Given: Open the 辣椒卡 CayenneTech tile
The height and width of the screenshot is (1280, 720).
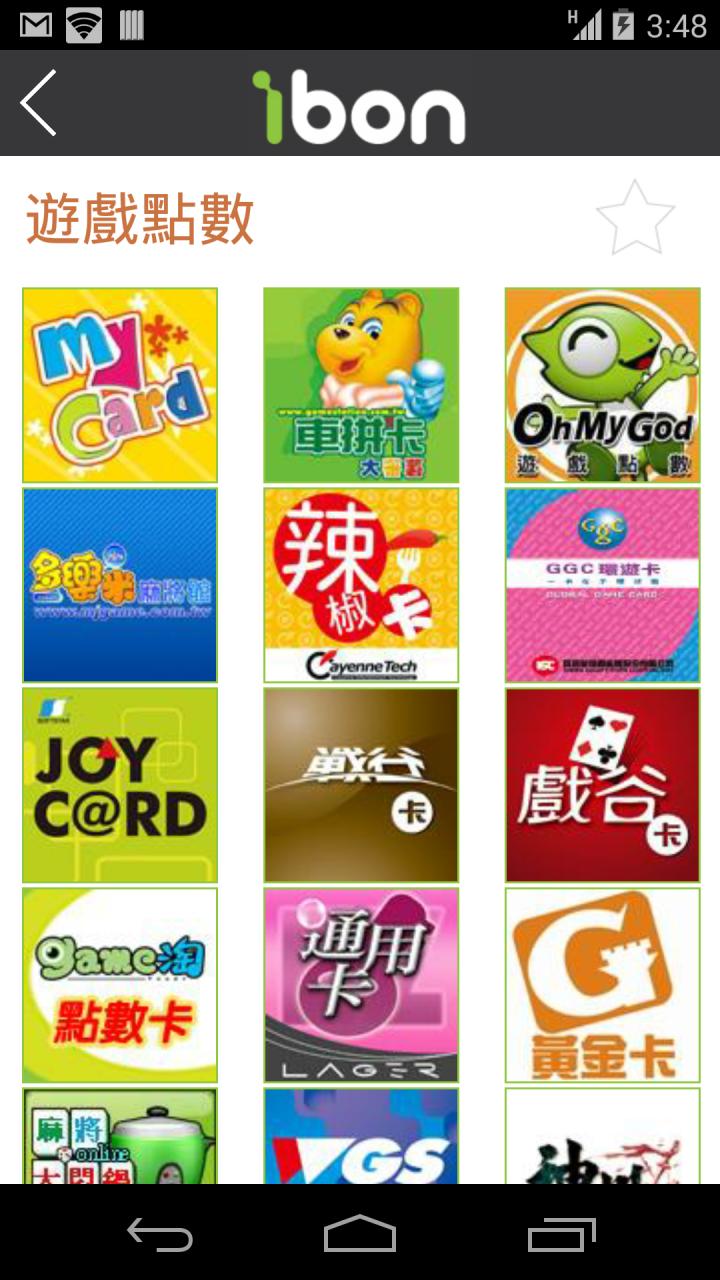Looking at the screenshot, I should [361, 585].
